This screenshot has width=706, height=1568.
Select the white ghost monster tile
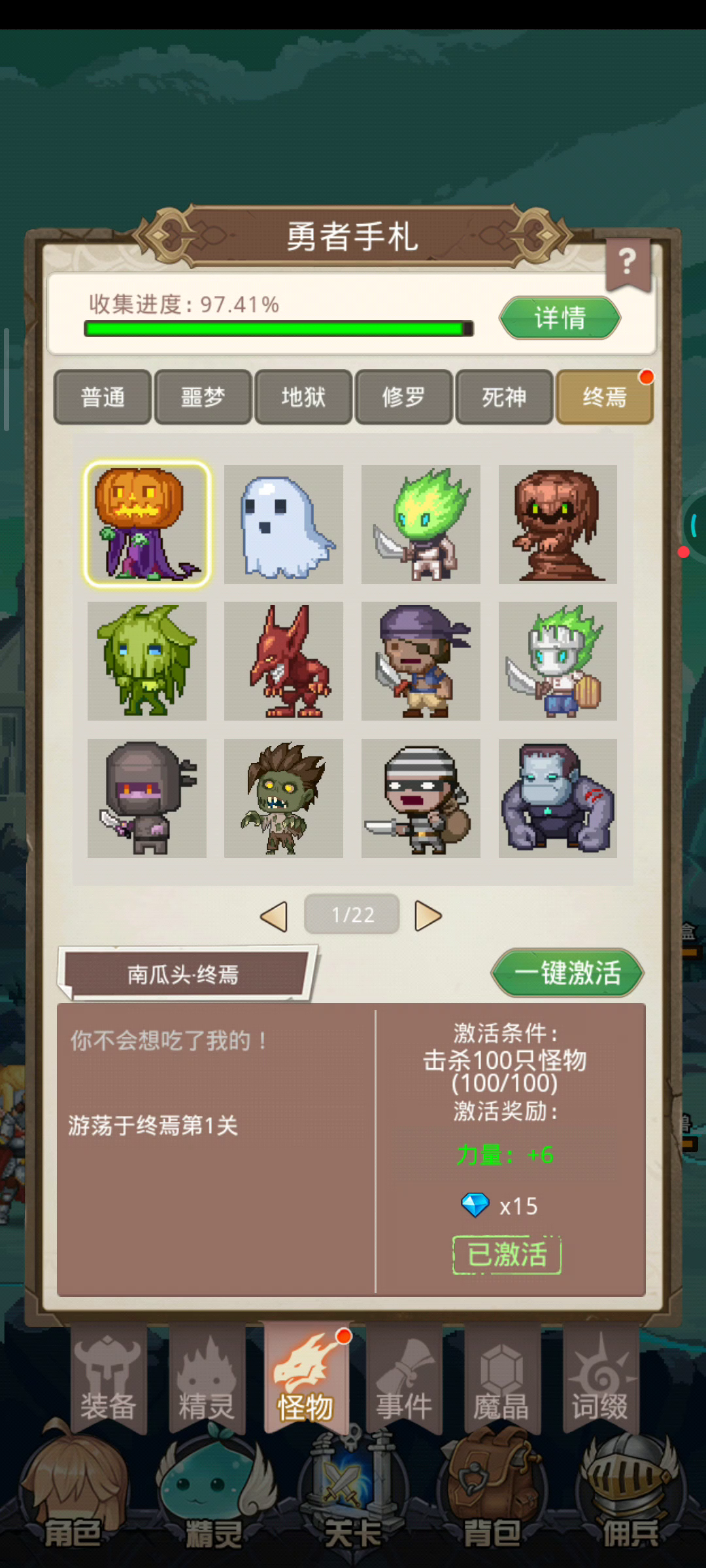[x=284, y=525]
